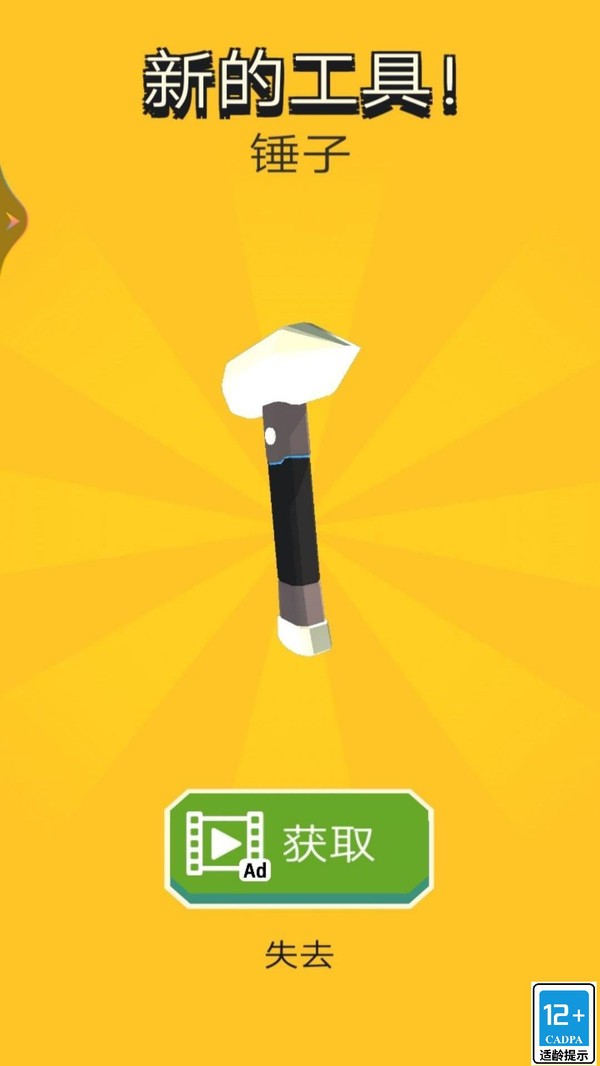Open the CADPA 12+ age rating badge

[x=564, y=1023]
